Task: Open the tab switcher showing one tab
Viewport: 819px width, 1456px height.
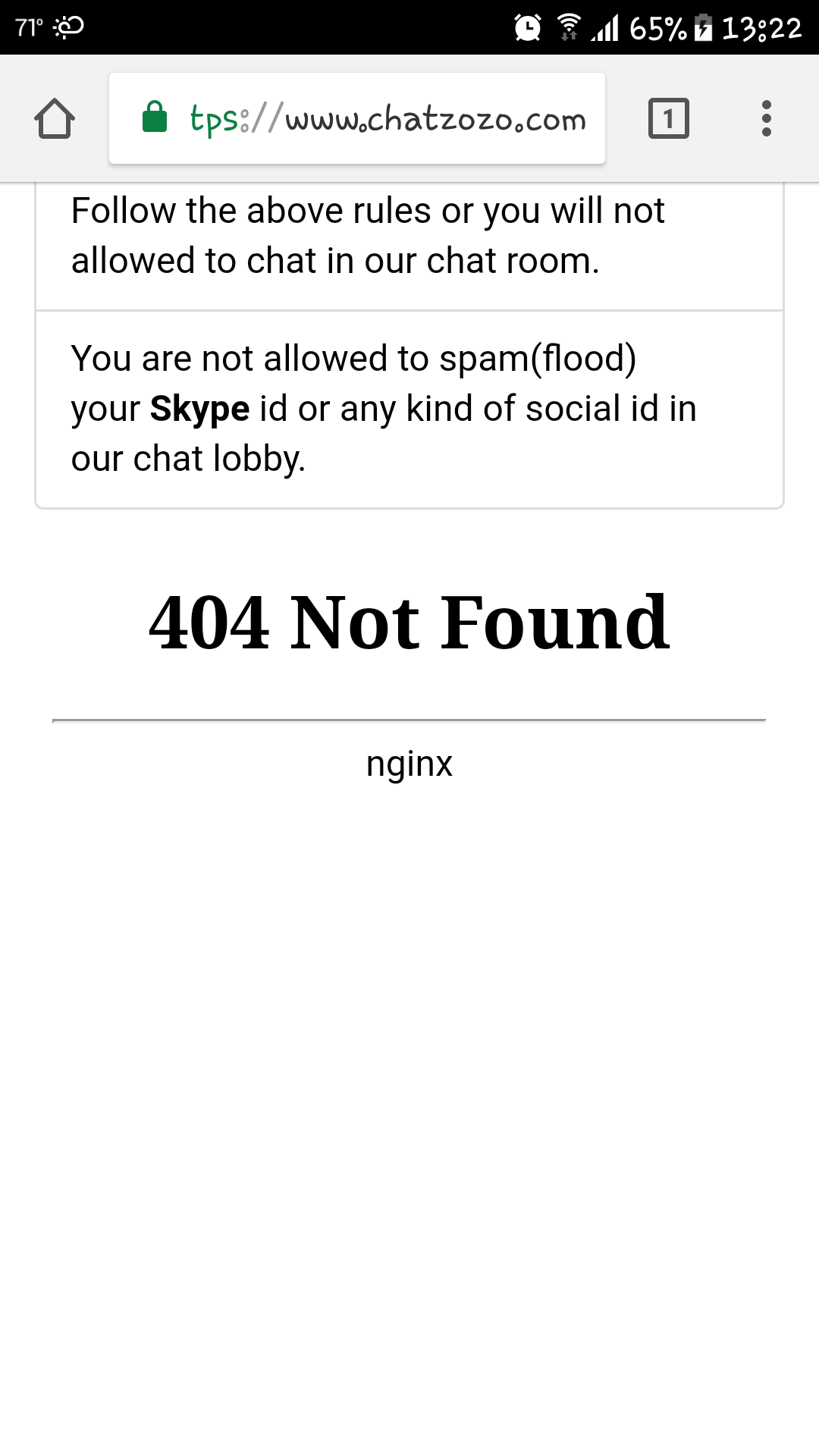Action: coord(668,119)
